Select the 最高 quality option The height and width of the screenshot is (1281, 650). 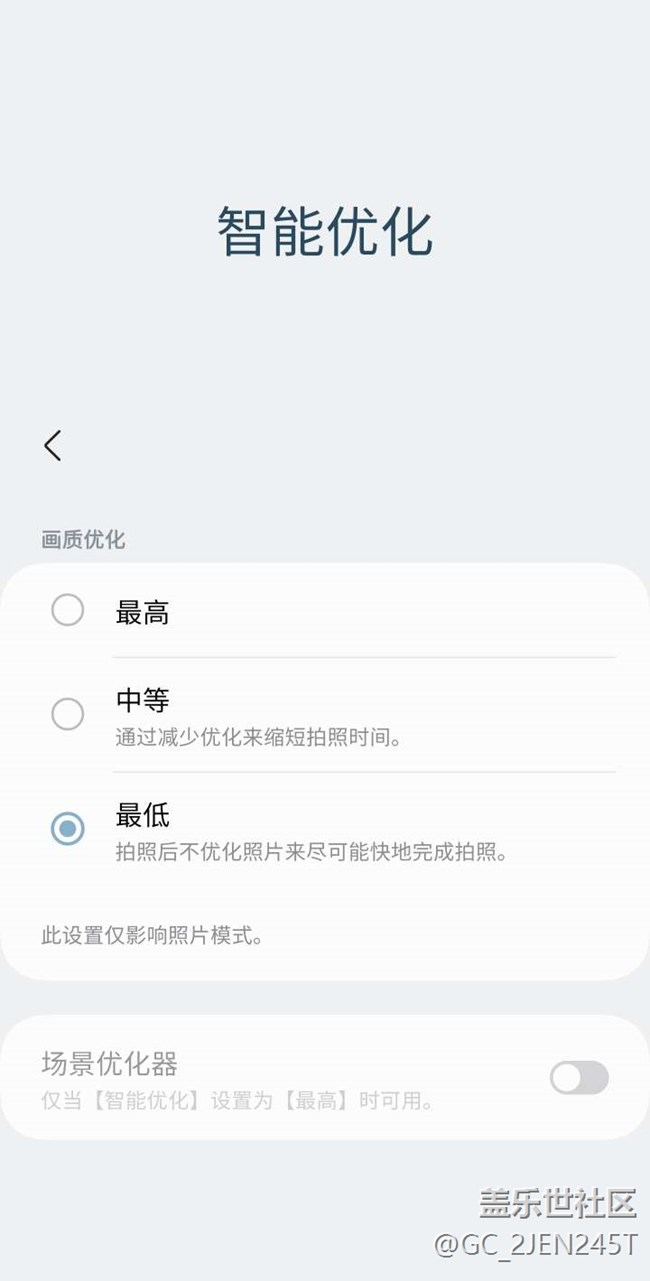(x=68, y=610)
